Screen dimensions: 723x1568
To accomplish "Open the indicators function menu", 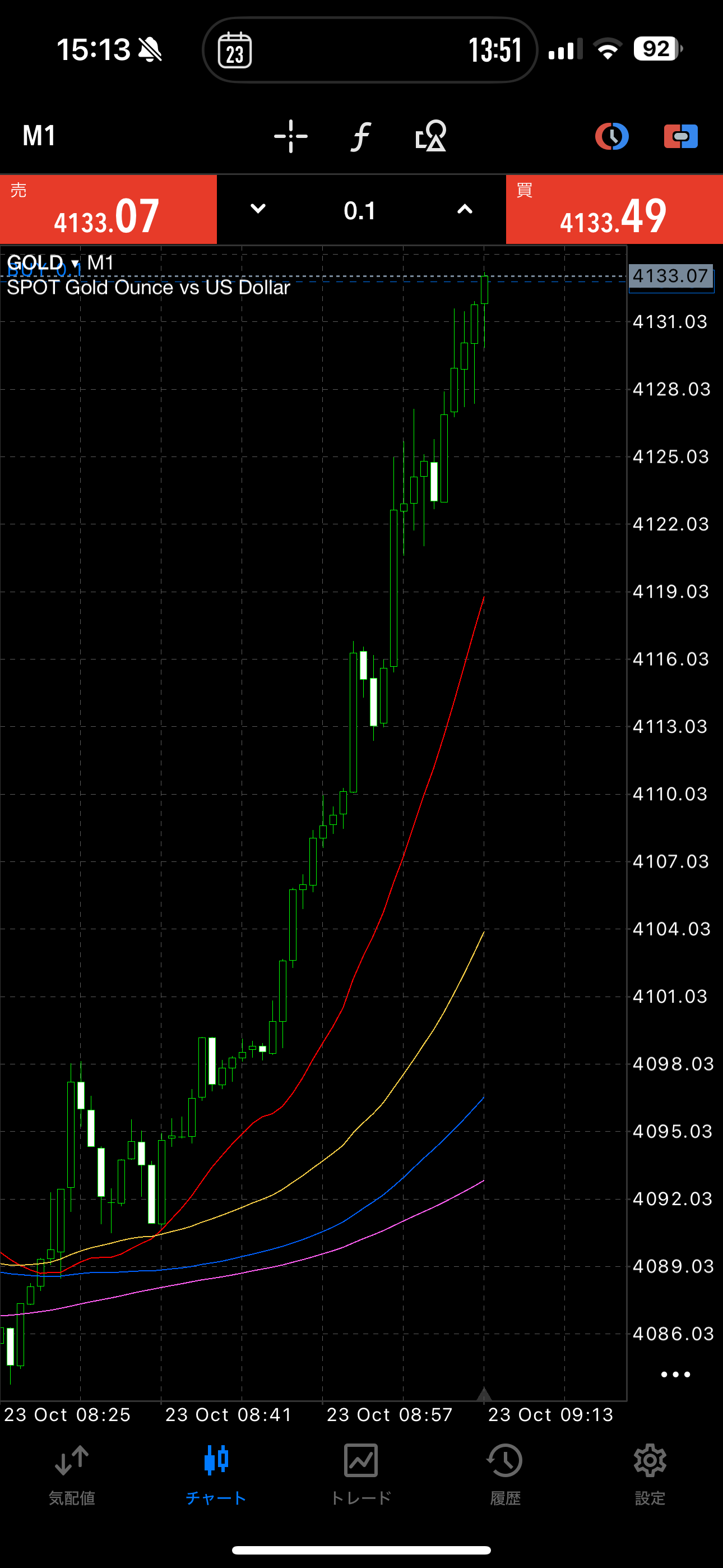I will click(x=360, y=136).
